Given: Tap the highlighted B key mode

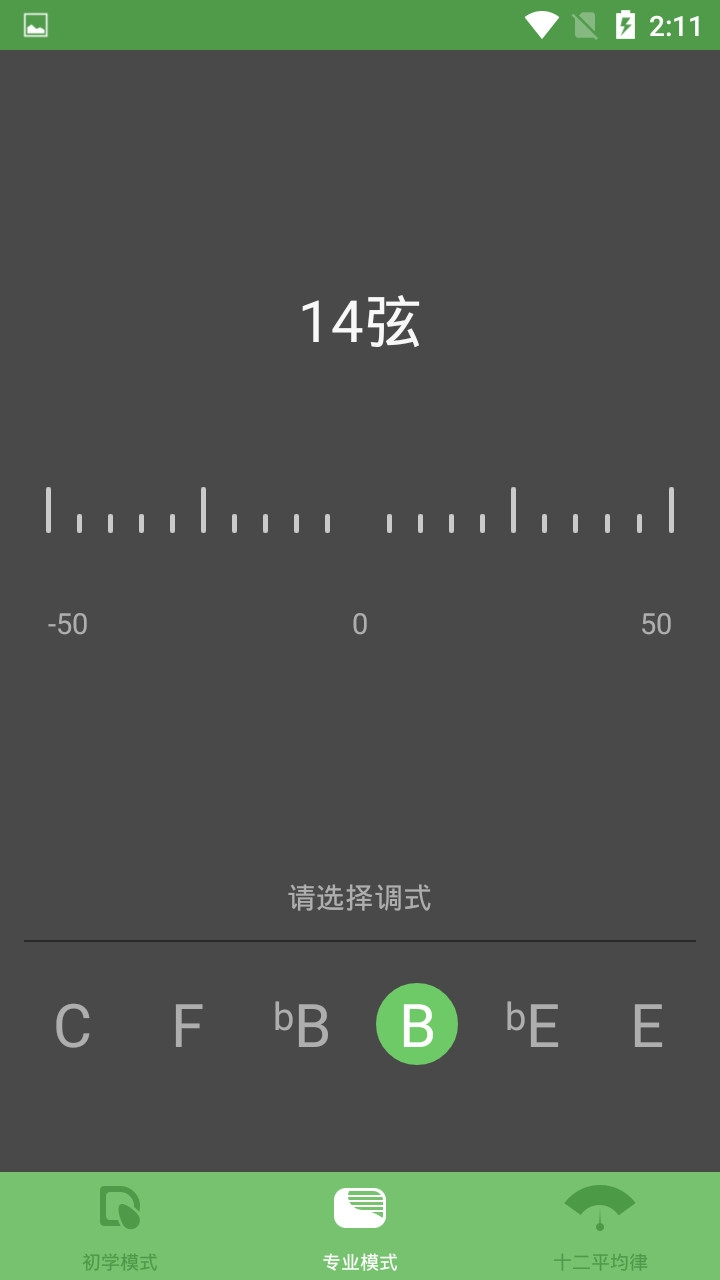Looking at the screenshot, I should (417, 1024).
